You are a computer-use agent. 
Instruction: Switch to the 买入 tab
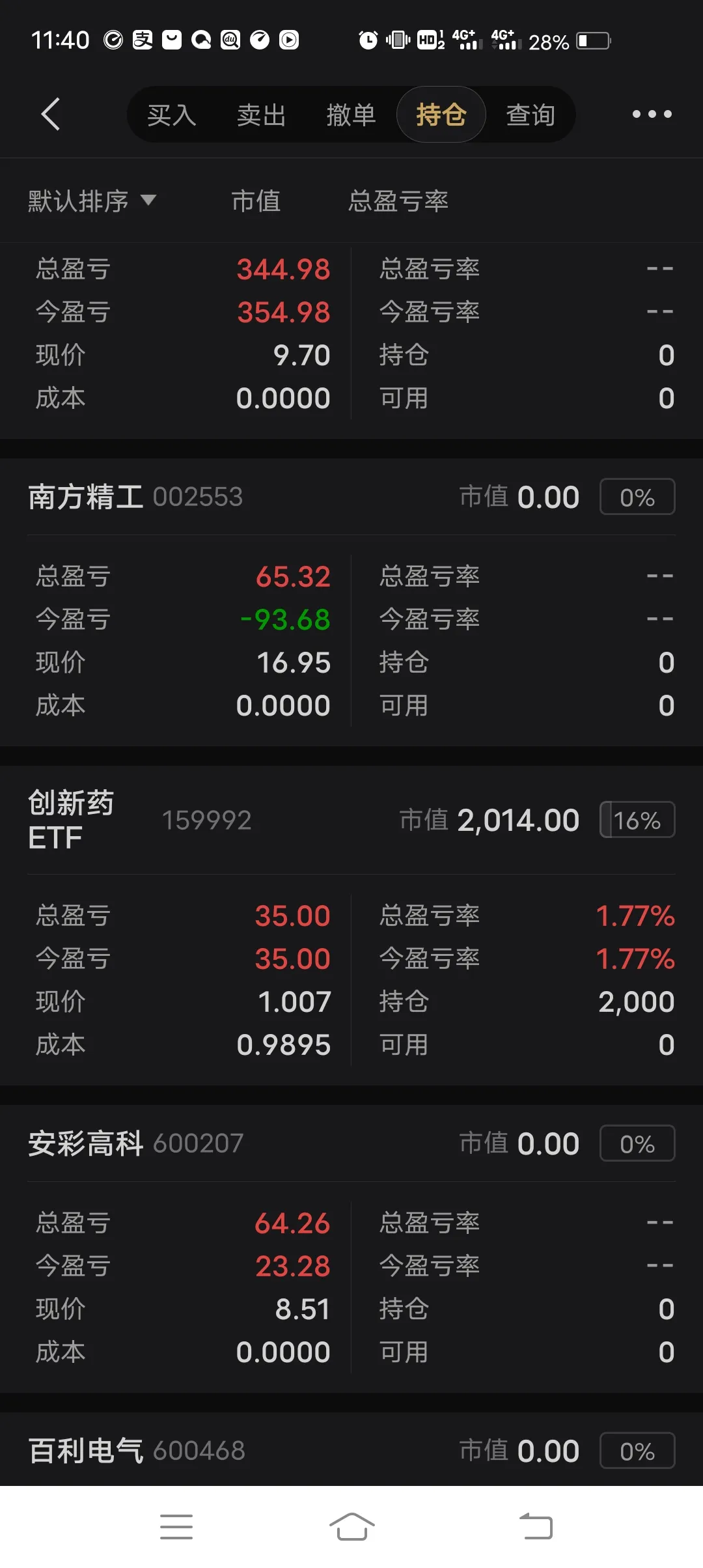tap(172, 115)
